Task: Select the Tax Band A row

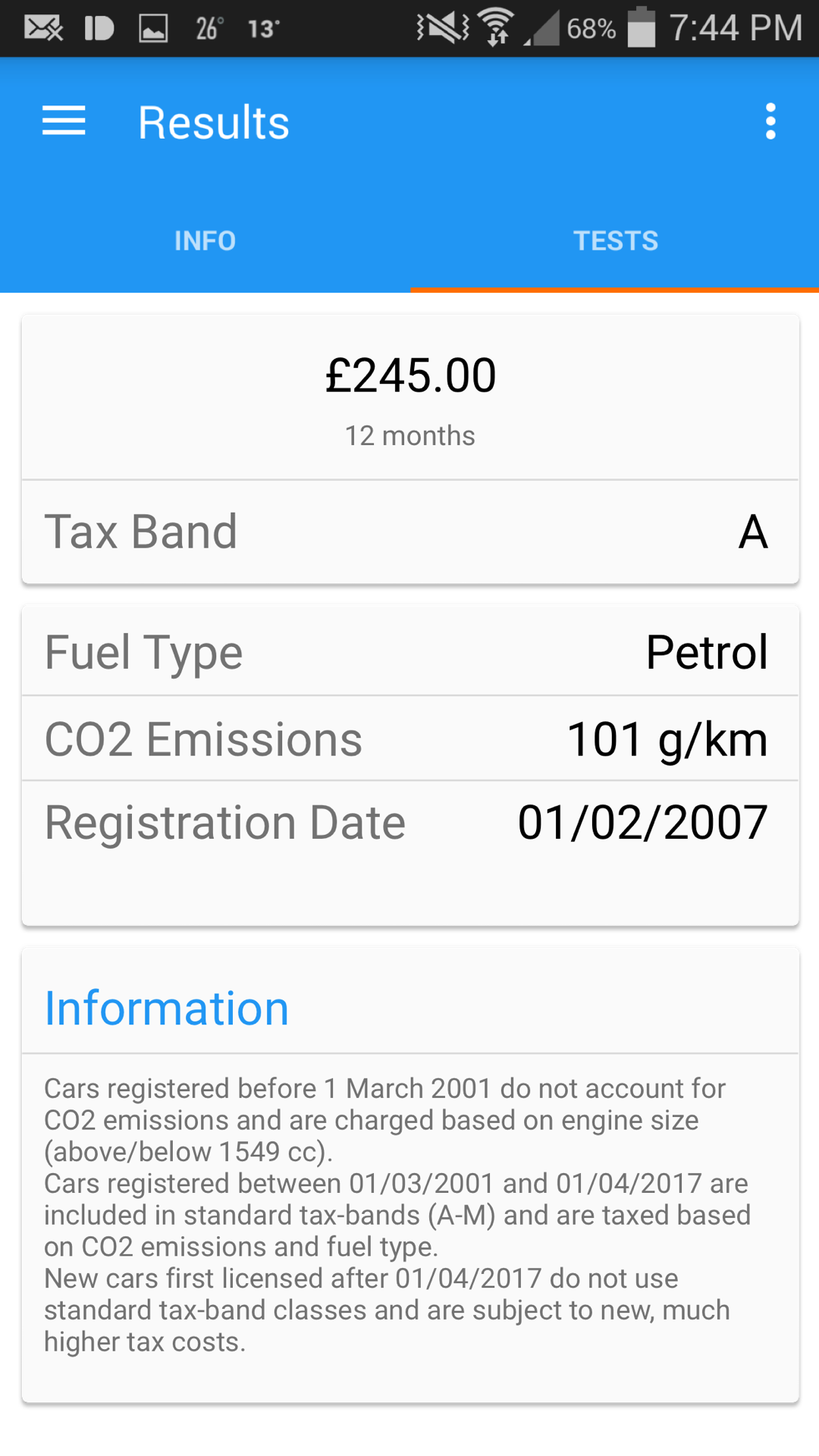Action: click(409, 531)
